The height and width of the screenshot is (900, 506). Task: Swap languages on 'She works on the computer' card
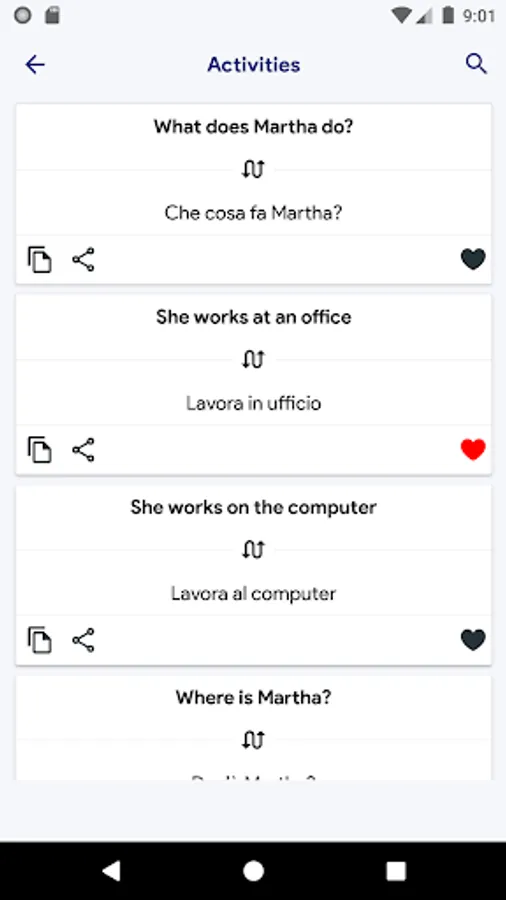click(253, 550)
